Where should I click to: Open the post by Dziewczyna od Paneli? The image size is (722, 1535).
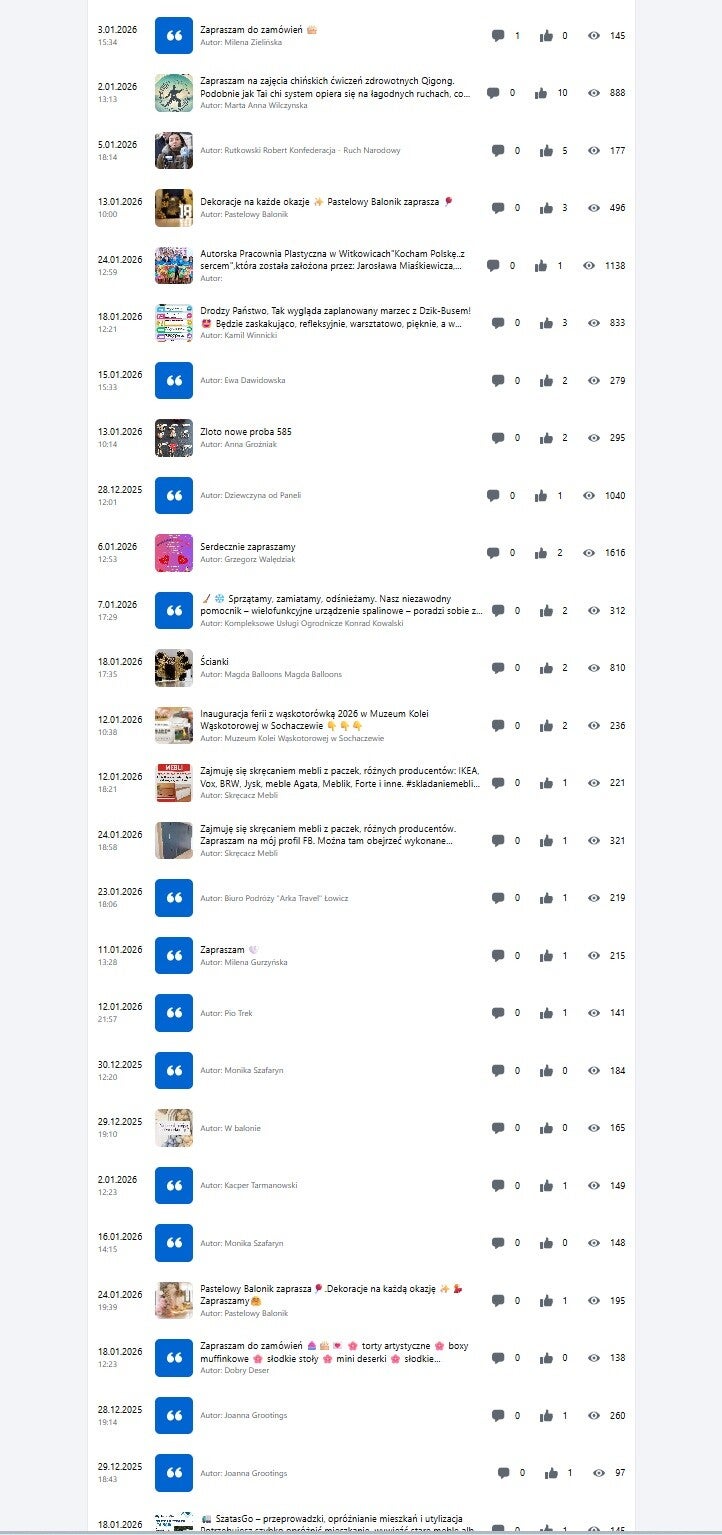coord(250,496)
